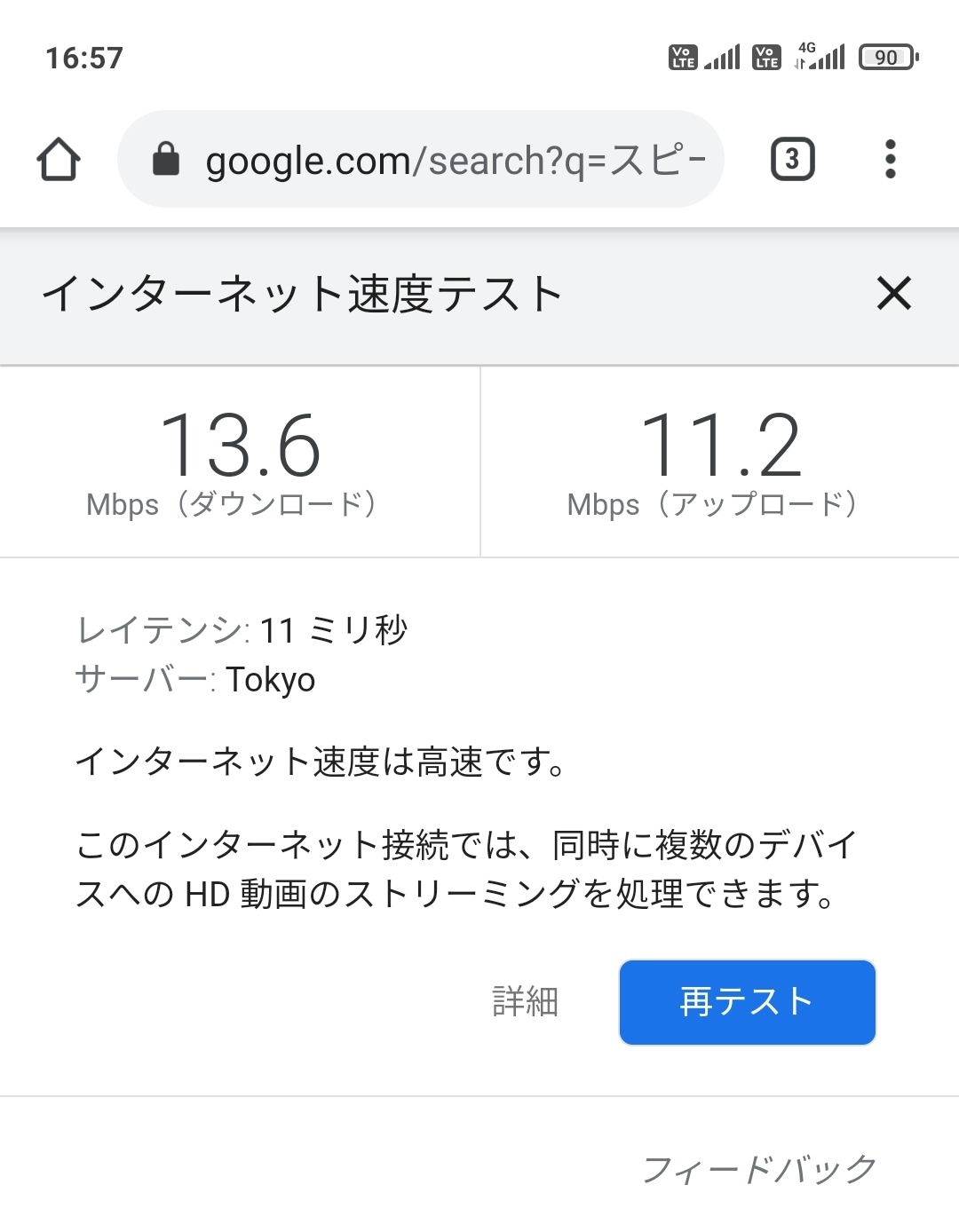Screen dimensions: 959x1232
Task: Open the 詳細 details link
Action: pos(525,1002)
